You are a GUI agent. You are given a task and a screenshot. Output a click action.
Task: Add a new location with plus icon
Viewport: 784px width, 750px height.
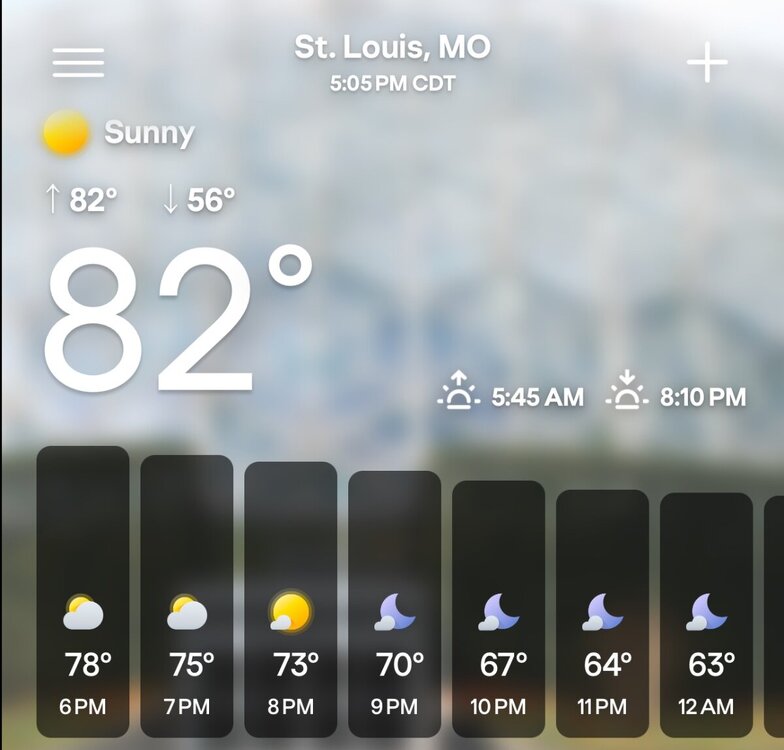(707, 63)
